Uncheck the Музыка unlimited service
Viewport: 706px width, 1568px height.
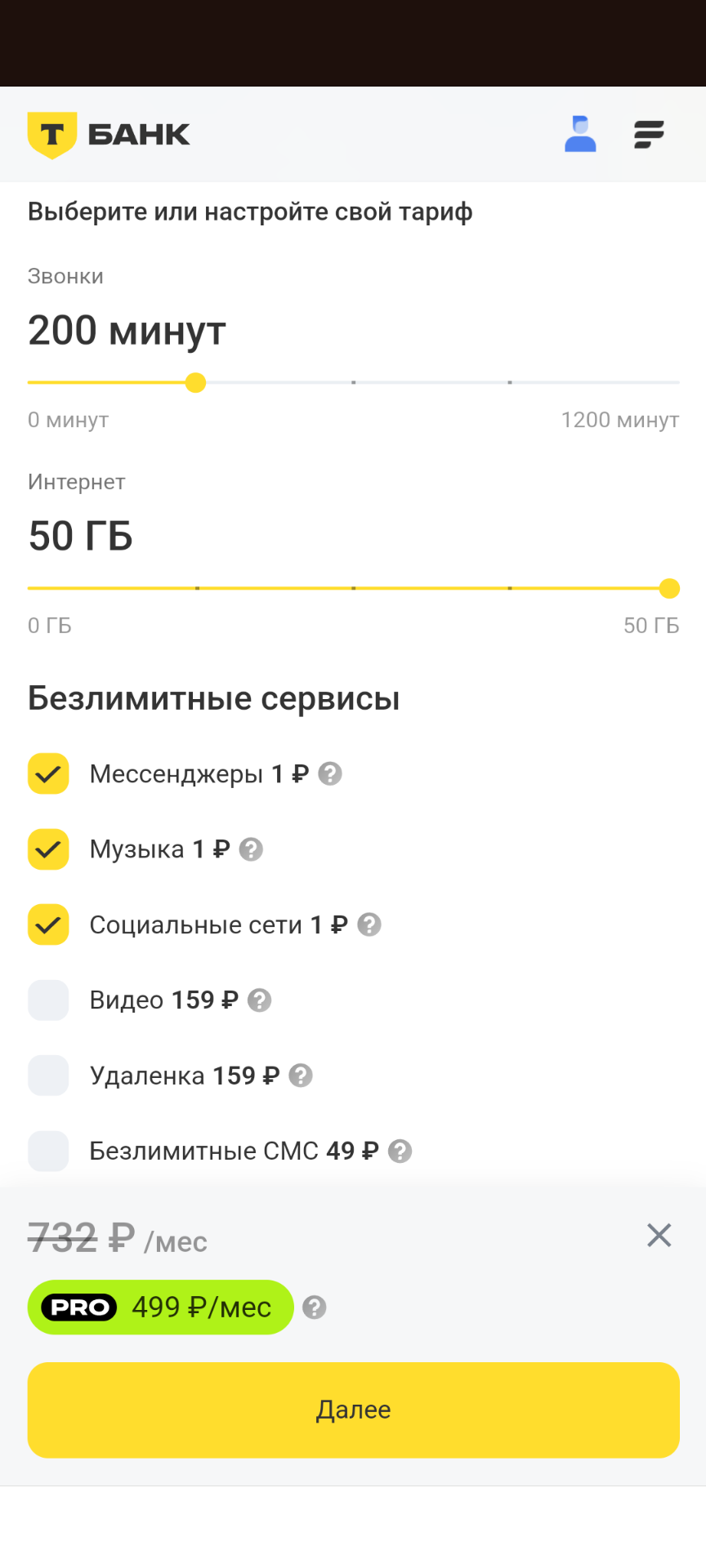48,849
